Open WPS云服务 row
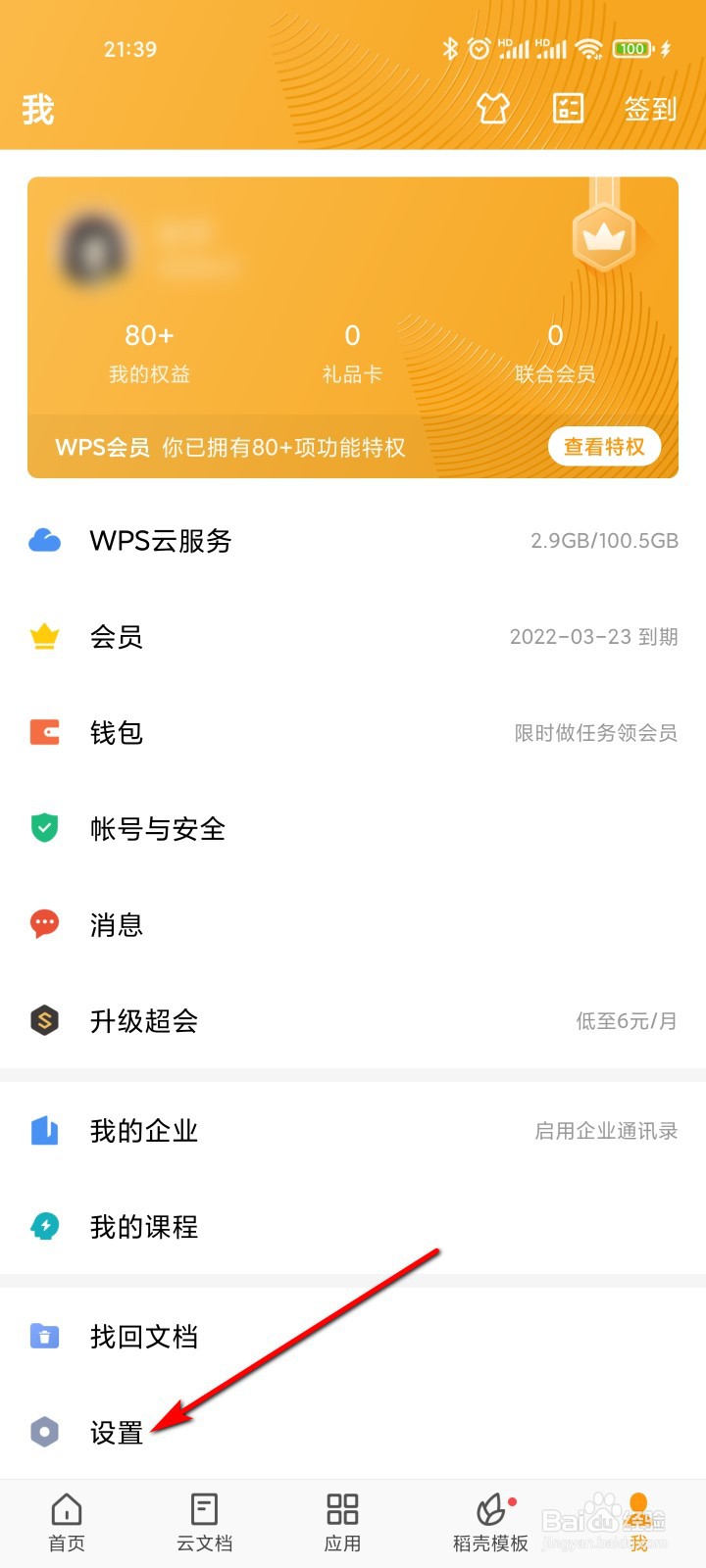This screenshot has height=1568, width=706. click(353, 541)
